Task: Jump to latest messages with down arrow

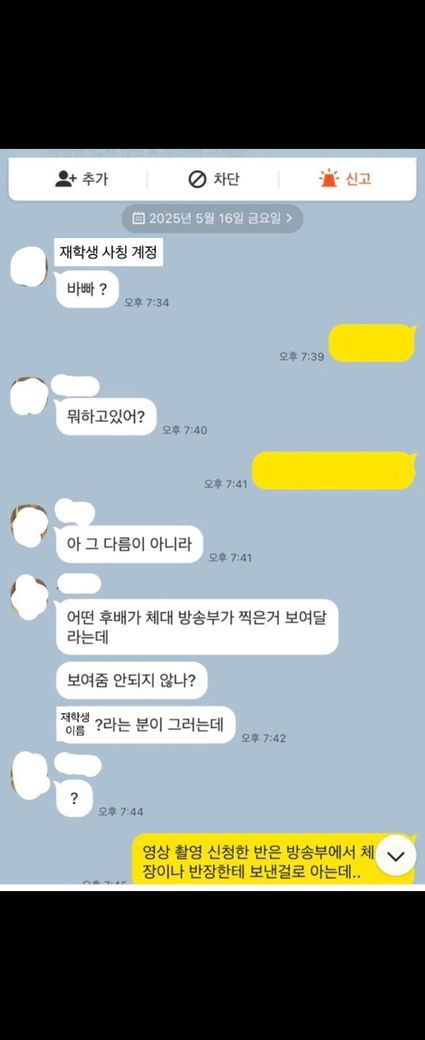Action: tap(396, 856)
